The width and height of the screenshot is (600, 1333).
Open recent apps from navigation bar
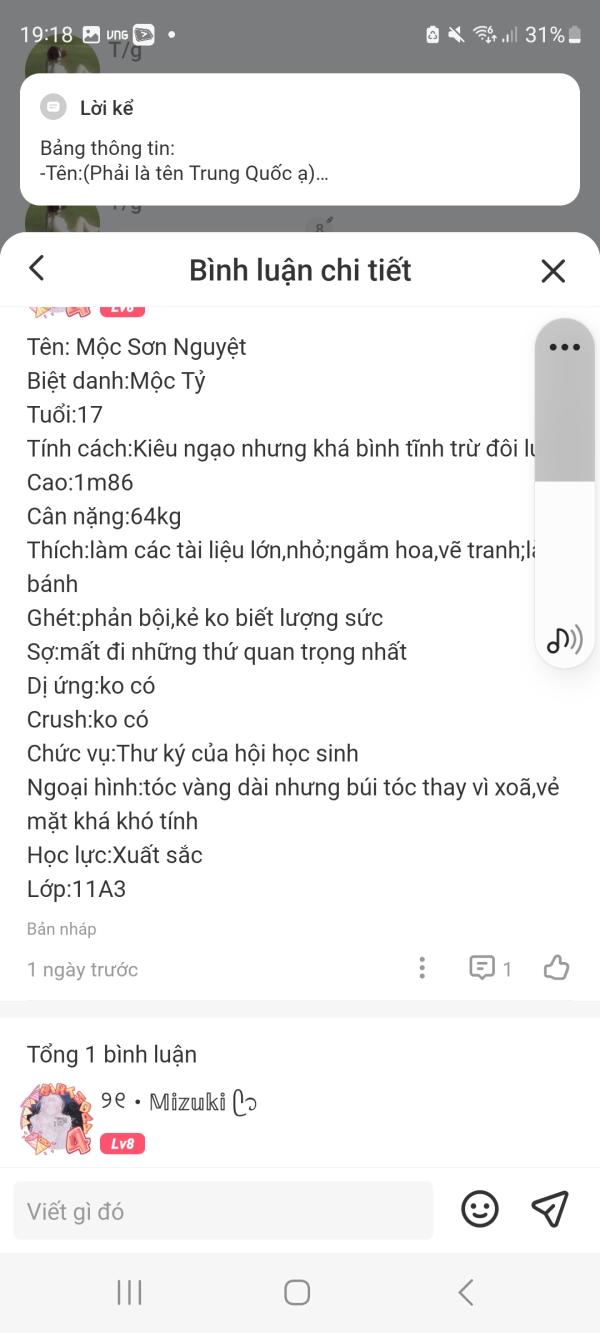(x=129, y=1292)
